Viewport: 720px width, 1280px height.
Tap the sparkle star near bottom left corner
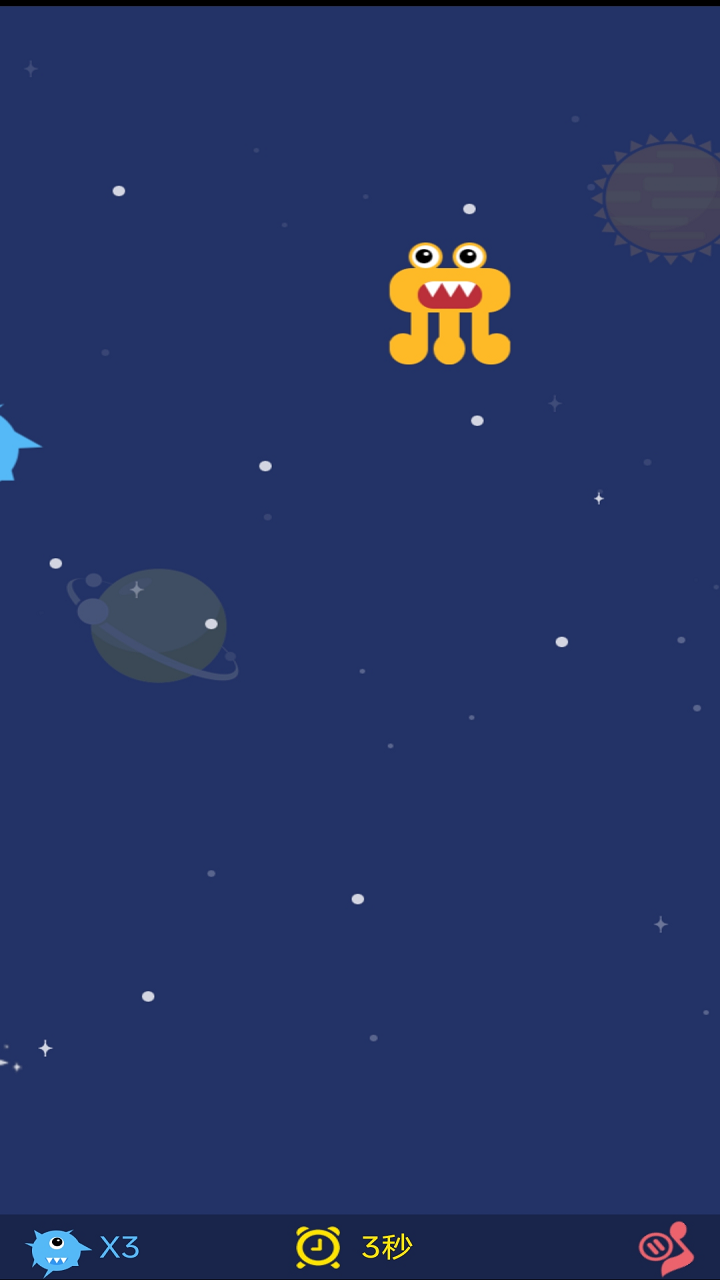tap(43, 1049)
